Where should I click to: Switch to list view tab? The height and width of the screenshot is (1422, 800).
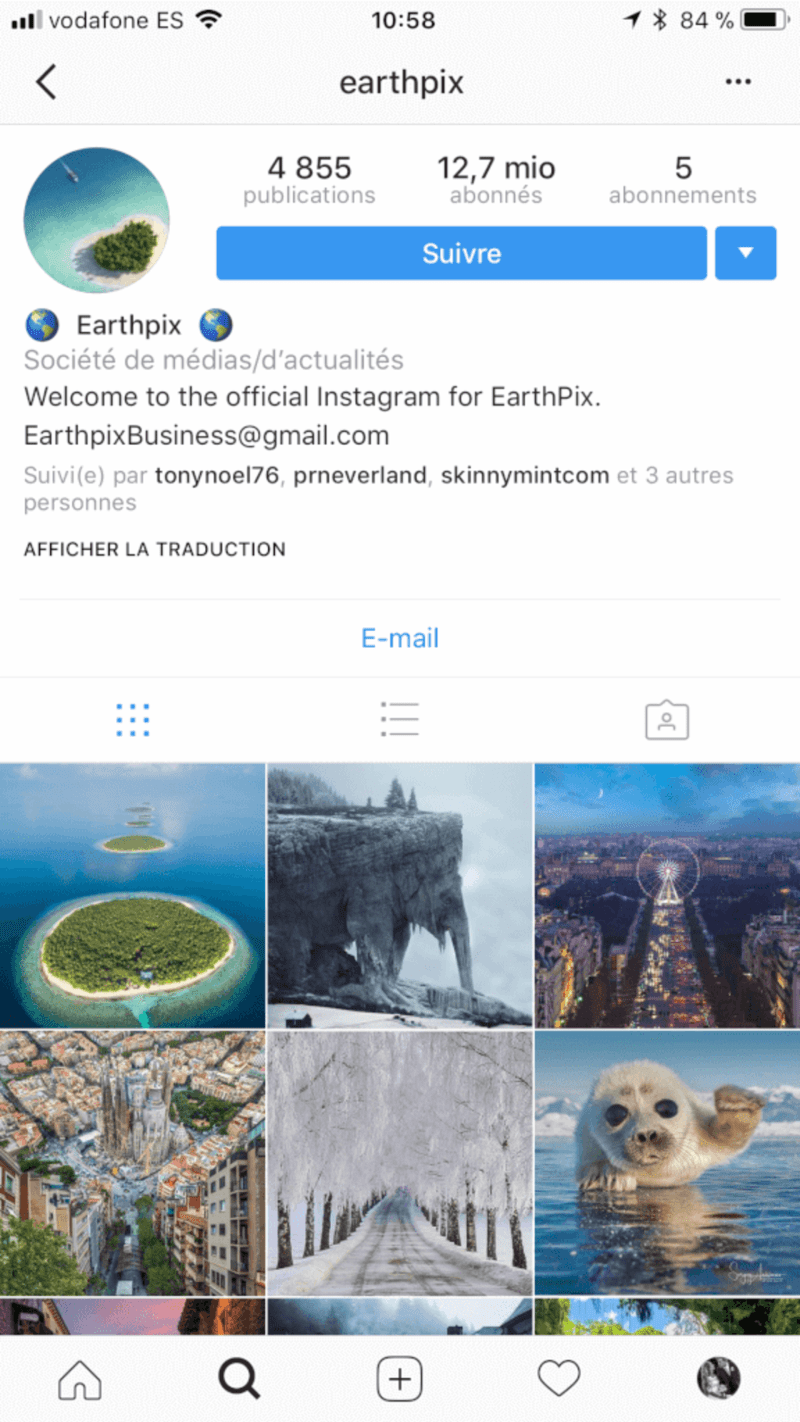(399, 720)
